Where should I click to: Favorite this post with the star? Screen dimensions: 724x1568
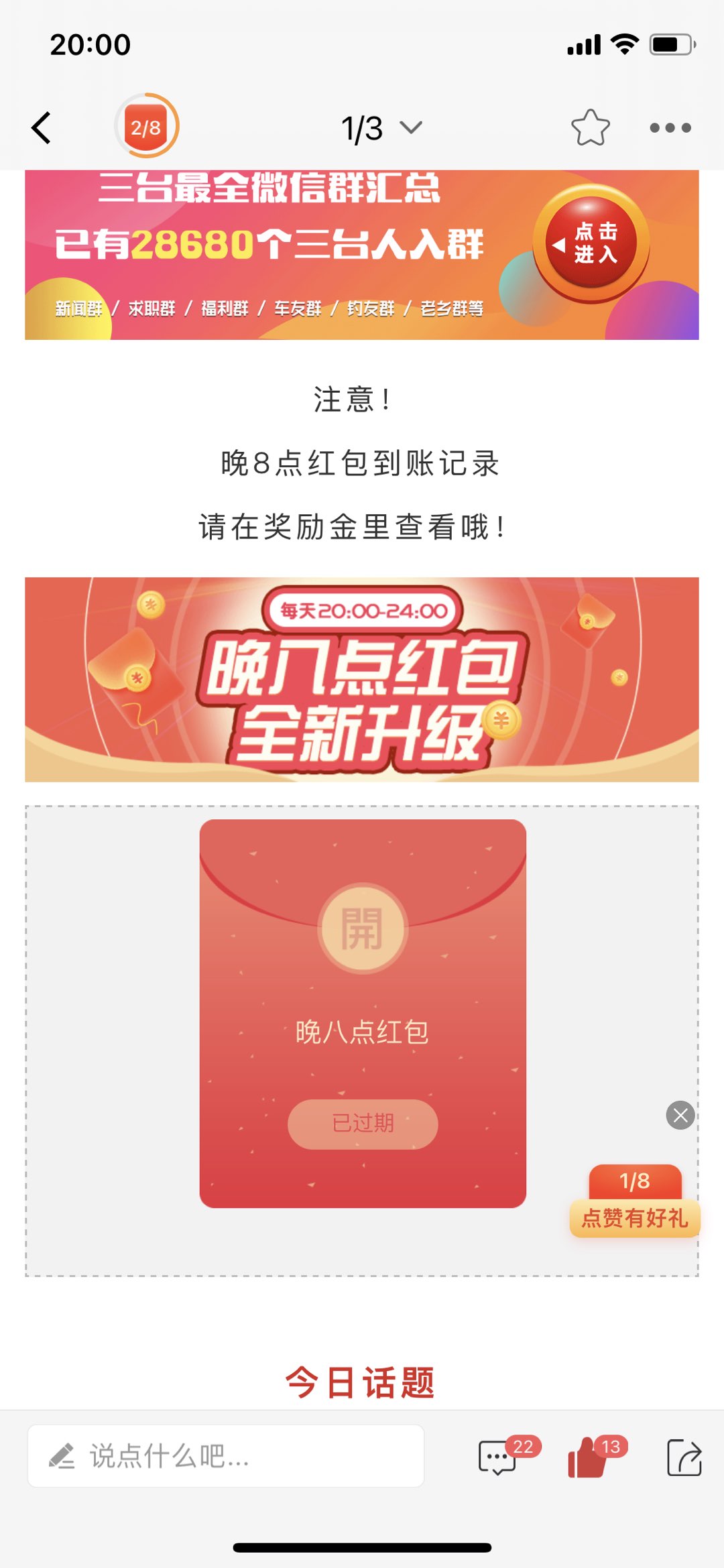[590, 127]
